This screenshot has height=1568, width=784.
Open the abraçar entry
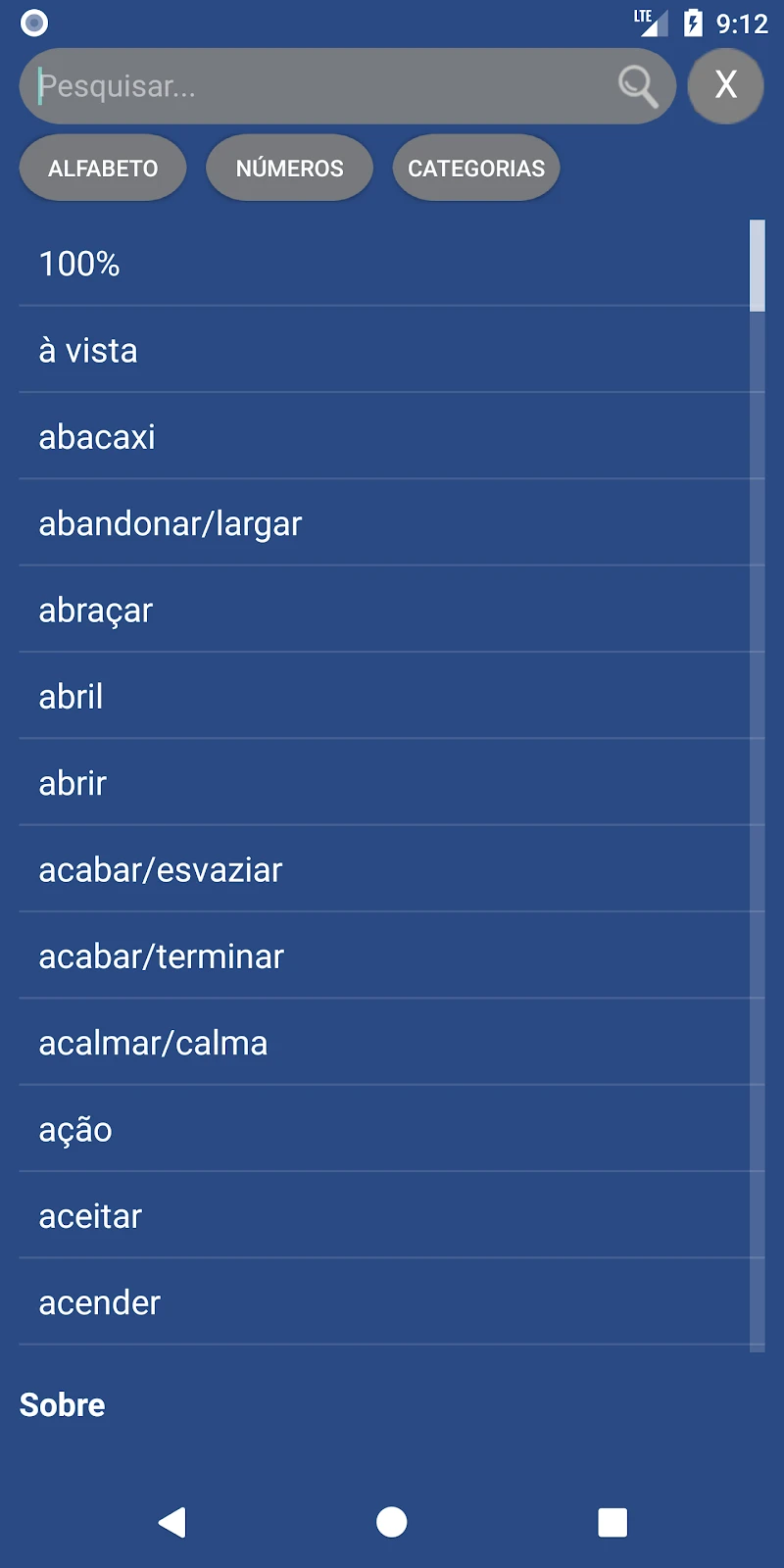coord(384,610)
